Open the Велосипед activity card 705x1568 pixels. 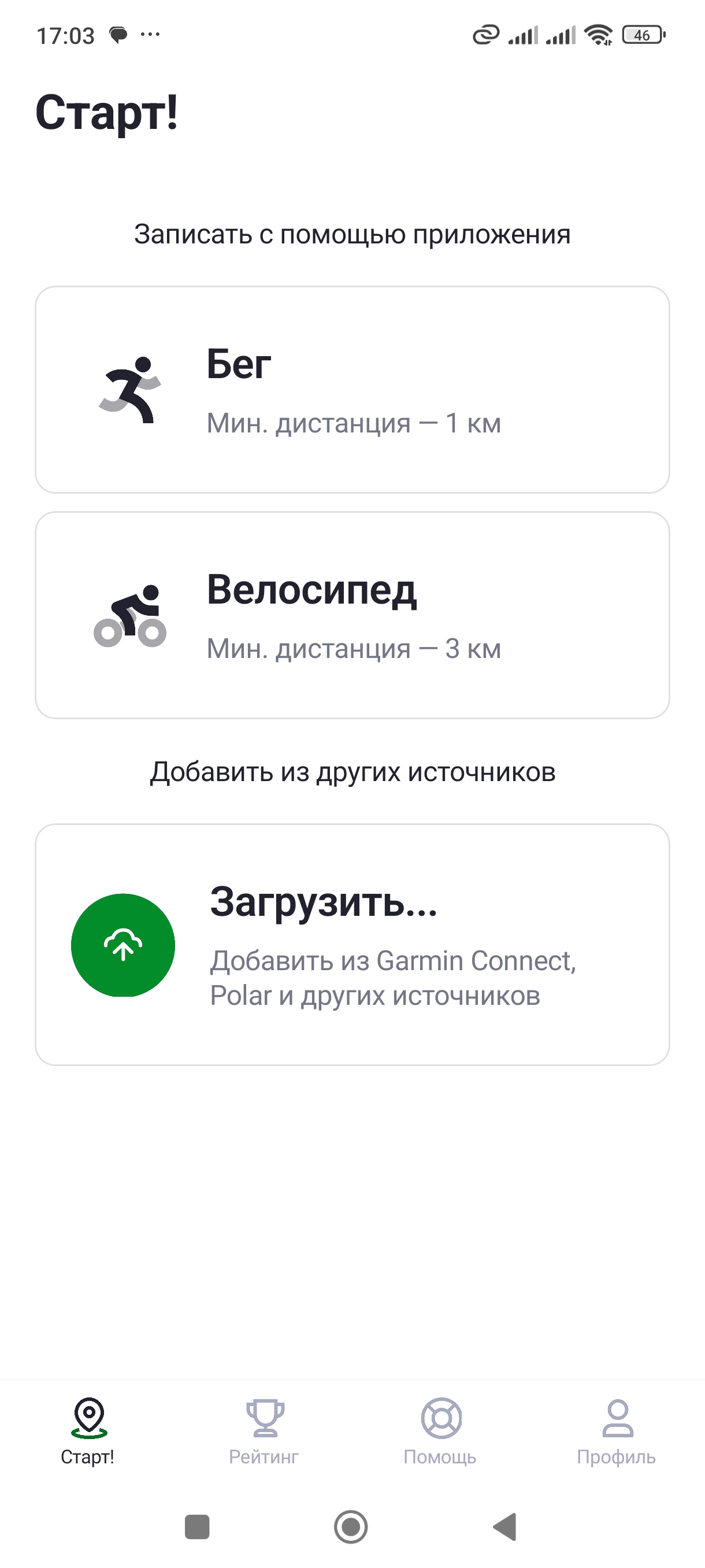click(353, 616)
